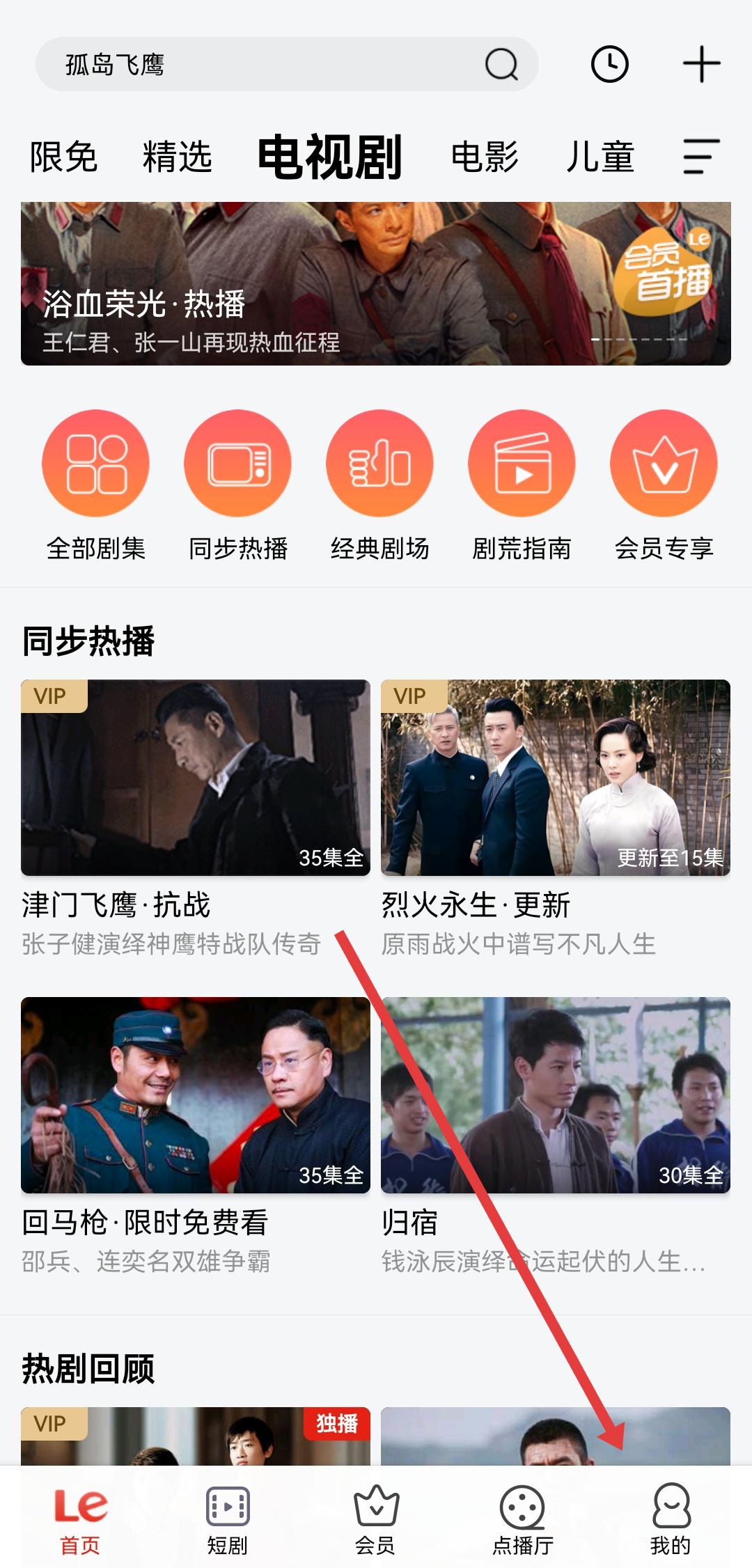The width and height of the screenshot is (752, 1568).
Task: Select the 电影 tab
Action: tap(485, 157)
